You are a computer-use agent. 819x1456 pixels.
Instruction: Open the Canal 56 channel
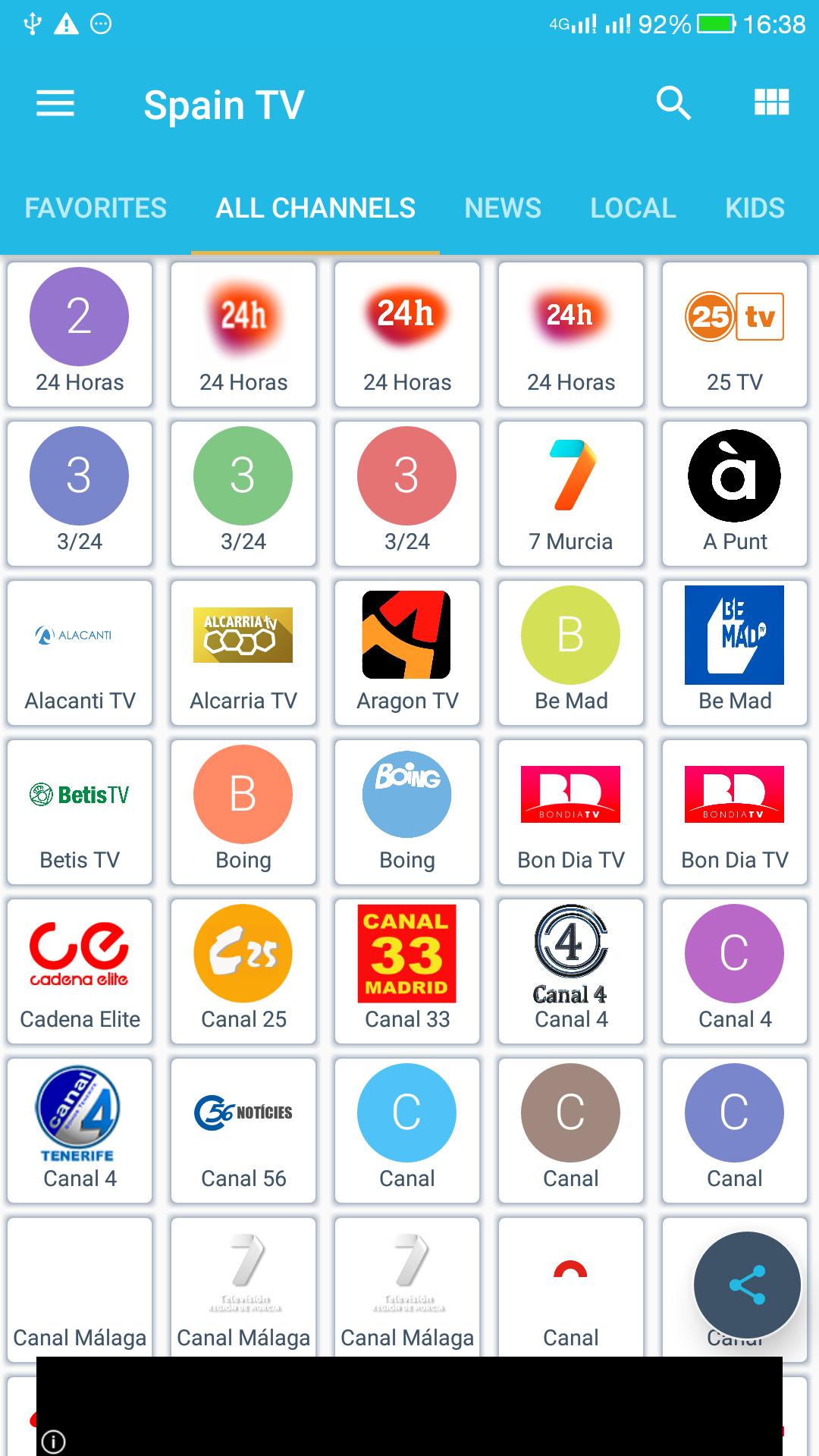pos(243,1131)
